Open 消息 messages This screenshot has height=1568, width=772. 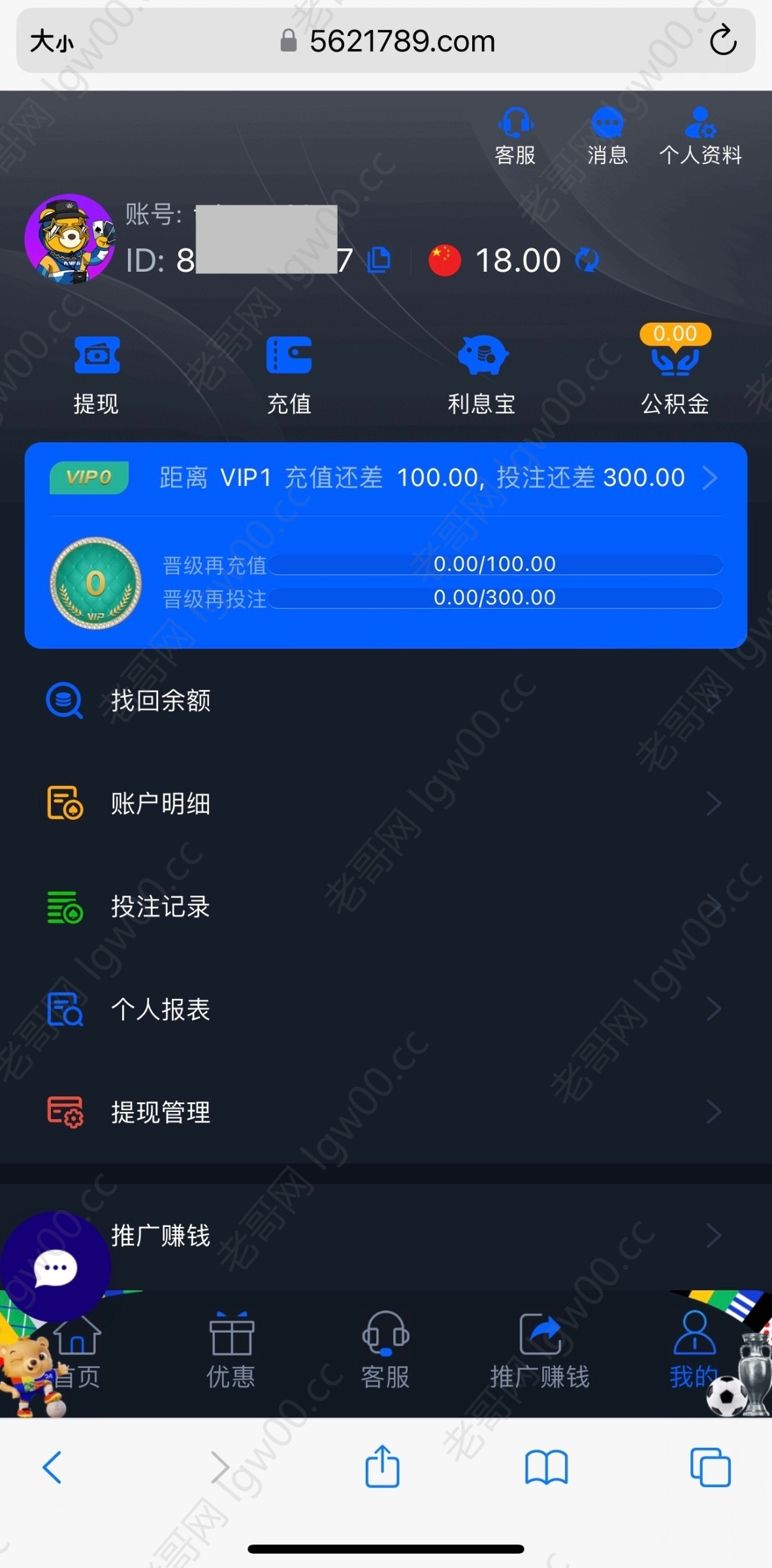coord(607,136)
